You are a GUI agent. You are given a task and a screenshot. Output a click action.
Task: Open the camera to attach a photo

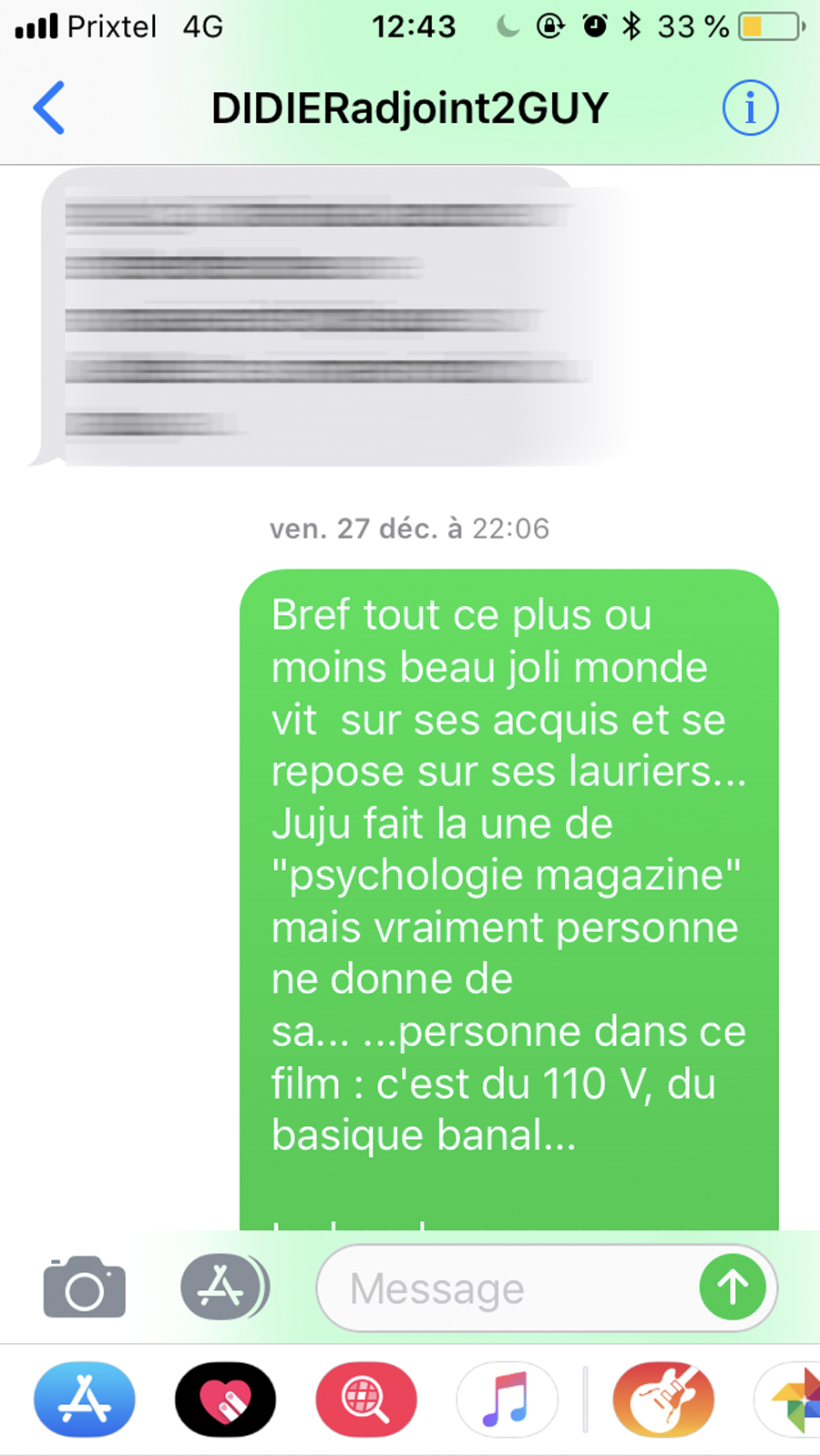point(85,1287)
